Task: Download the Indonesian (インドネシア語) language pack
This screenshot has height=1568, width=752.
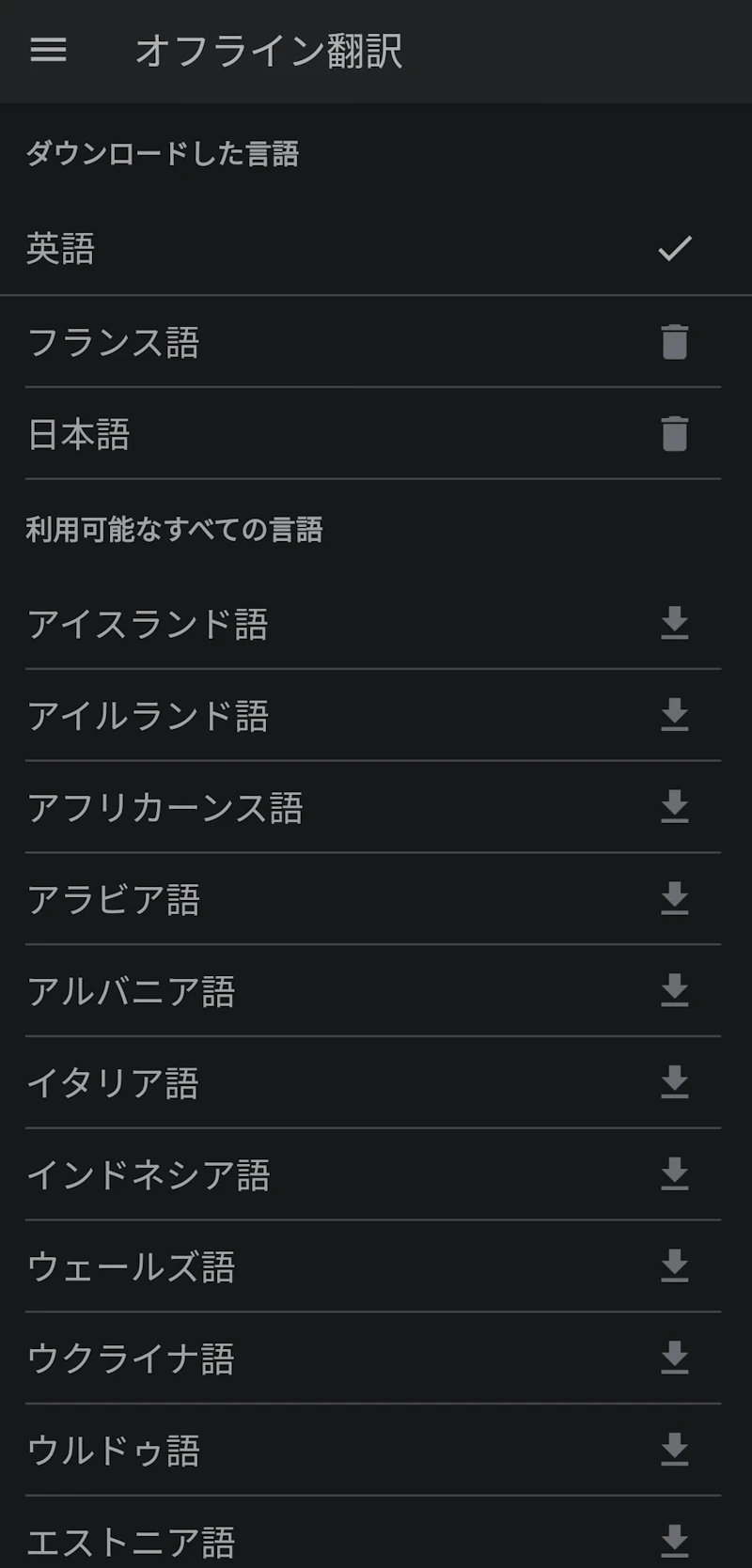Action: [x=677, y=1173]
